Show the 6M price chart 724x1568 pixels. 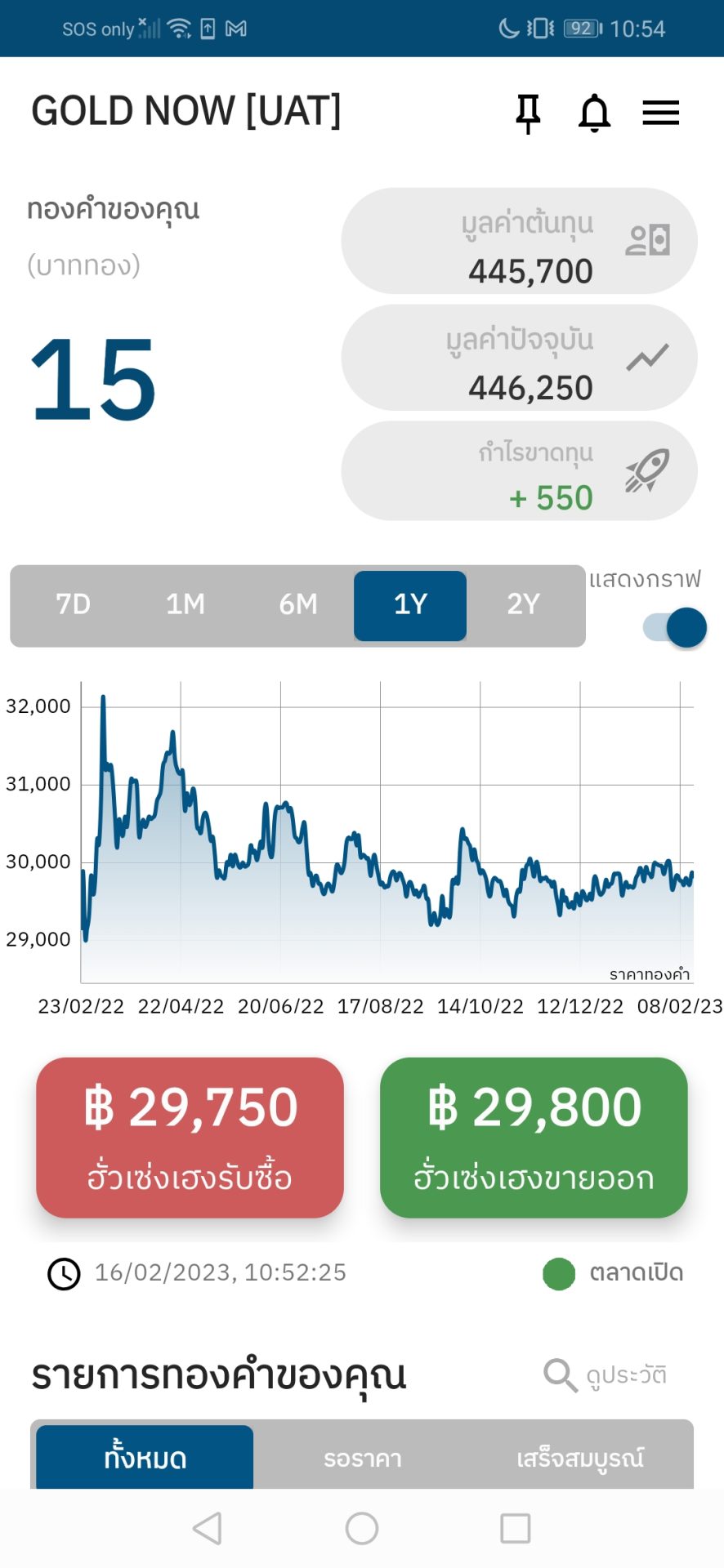[297, 604]
